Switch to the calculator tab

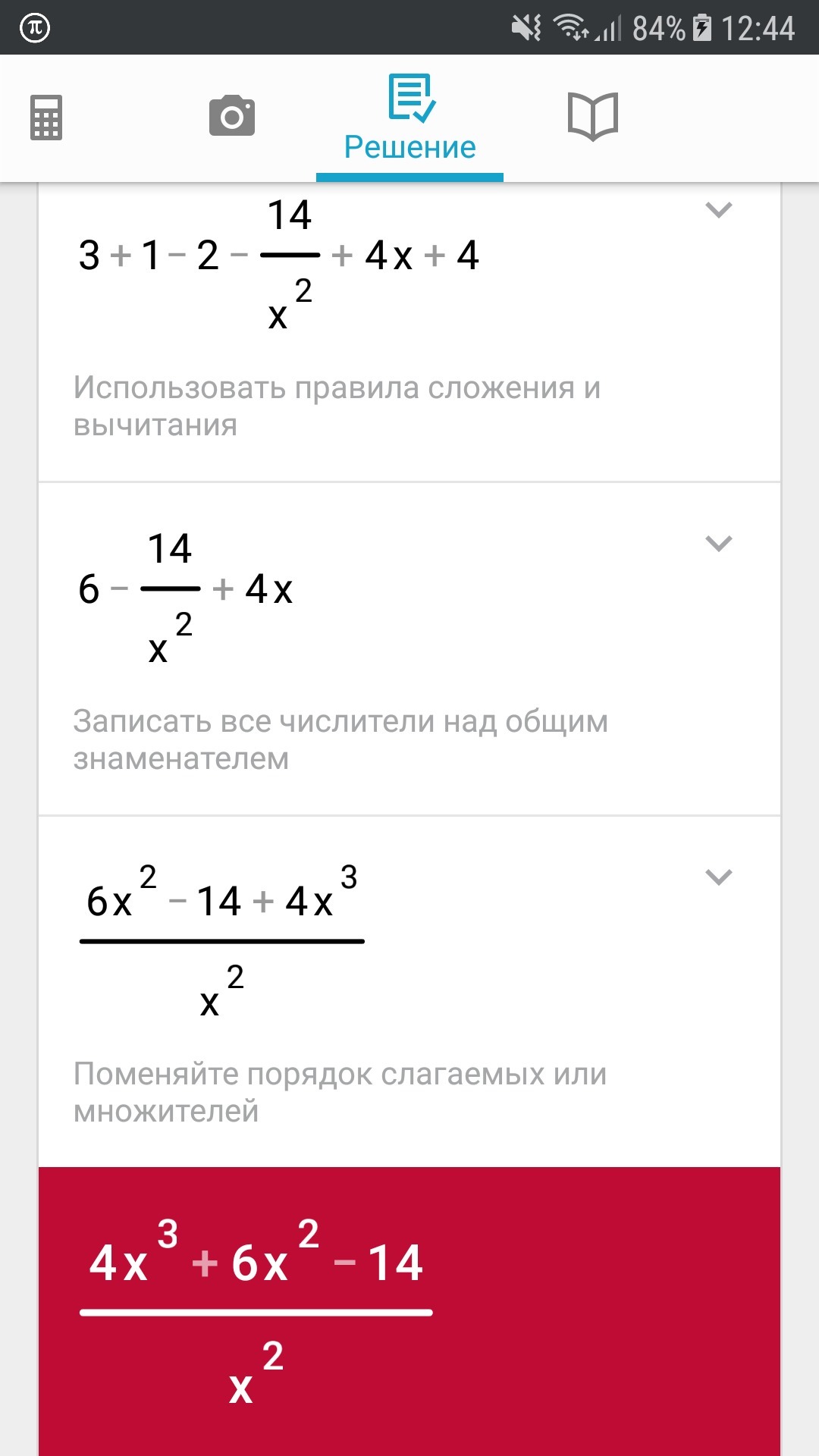coord(46,118)
